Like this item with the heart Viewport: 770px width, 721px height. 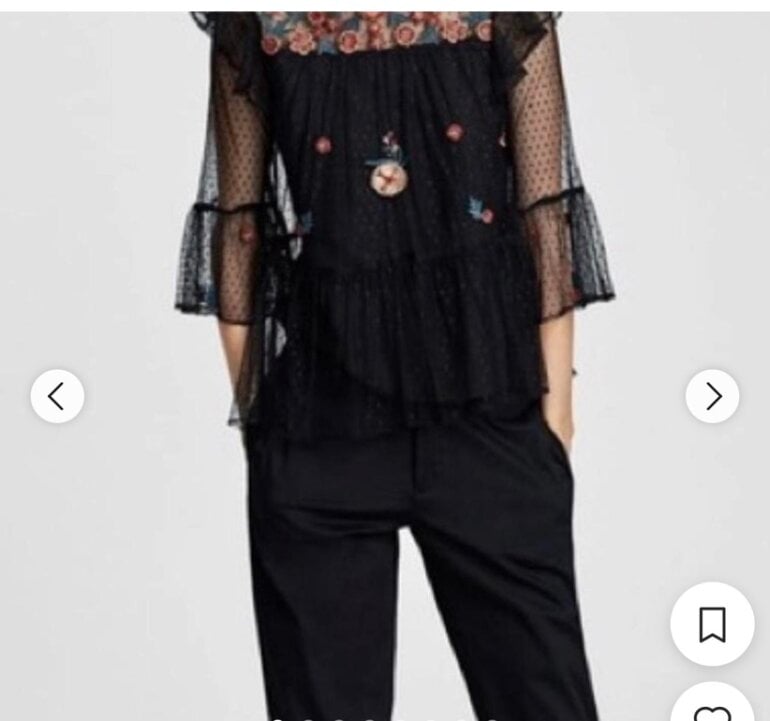[x=712, y=703]
